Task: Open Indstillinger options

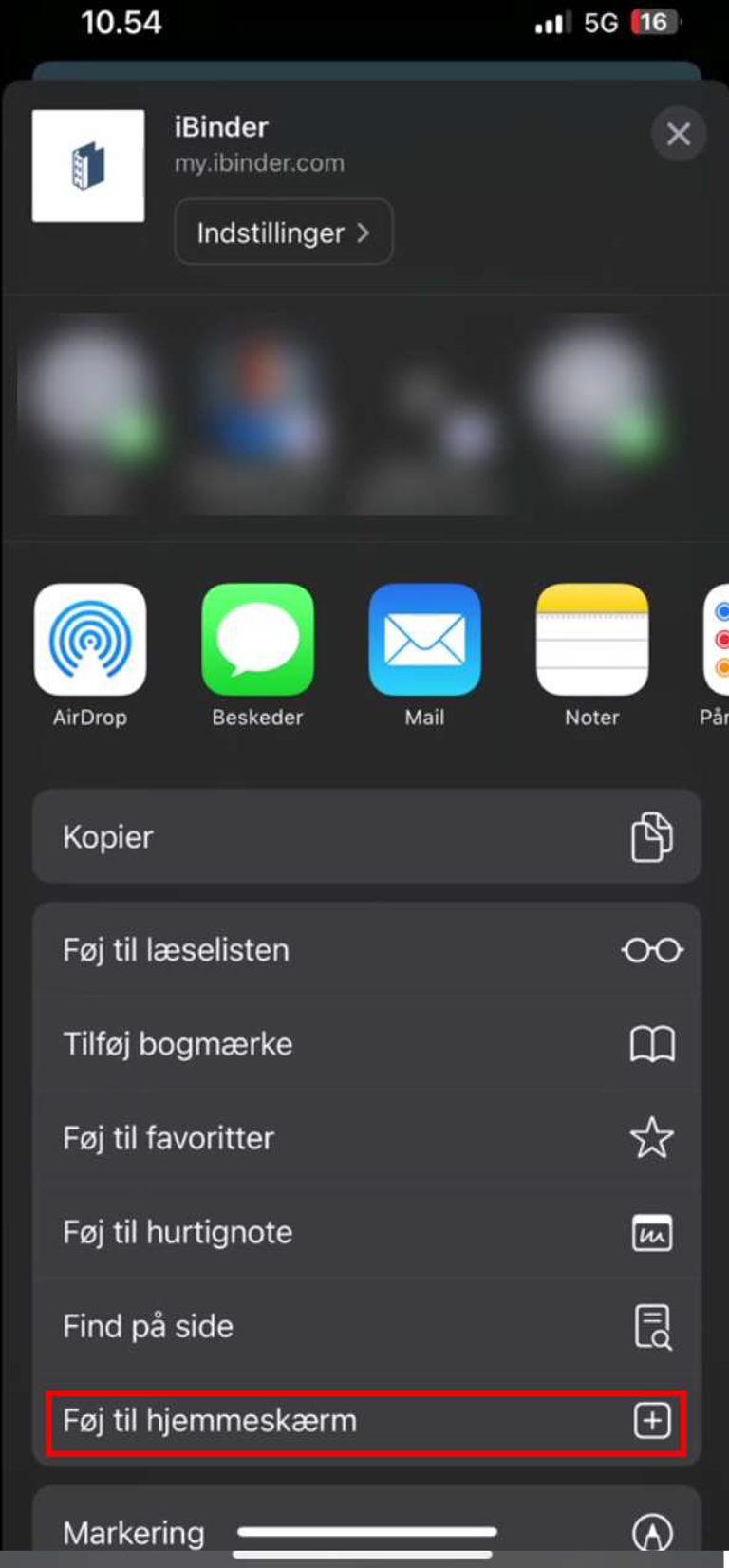Action: pyautogui.click(x=283, y=232)
